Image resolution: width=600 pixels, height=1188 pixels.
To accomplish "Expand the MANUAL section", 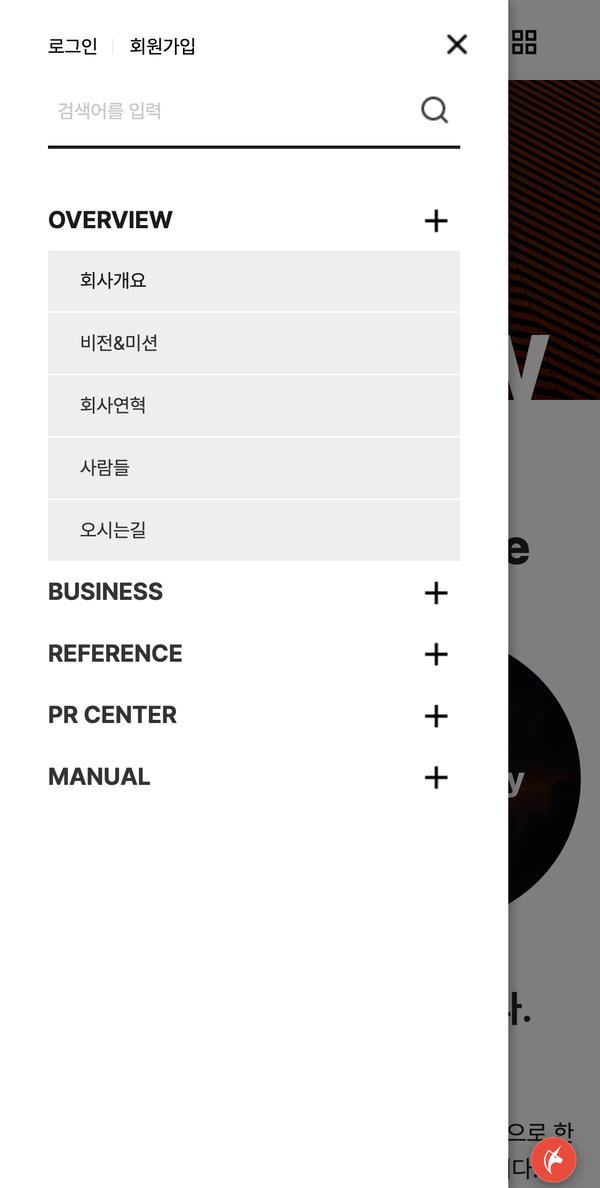I will click(x=436, y=777).
